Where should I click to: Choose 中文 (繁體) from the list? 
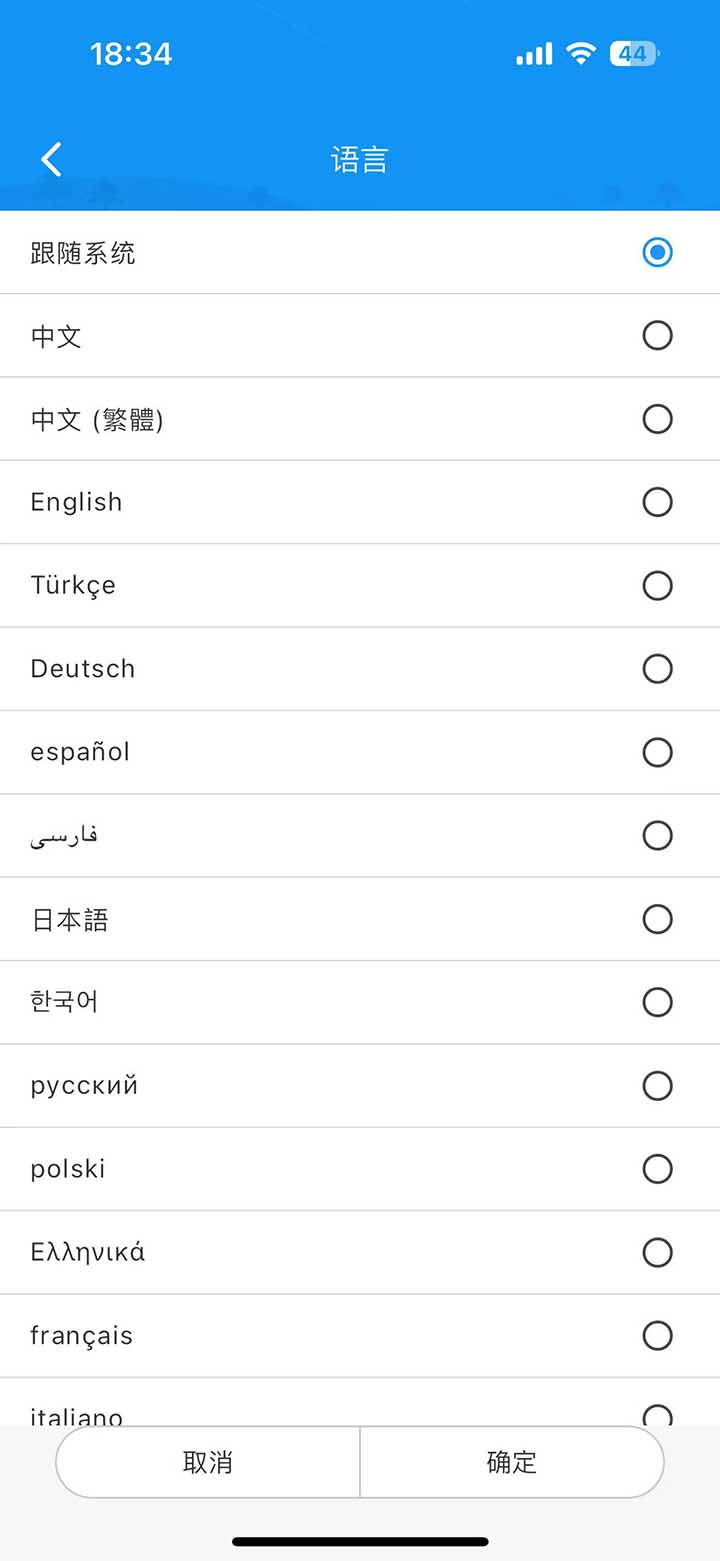(657, 419)
